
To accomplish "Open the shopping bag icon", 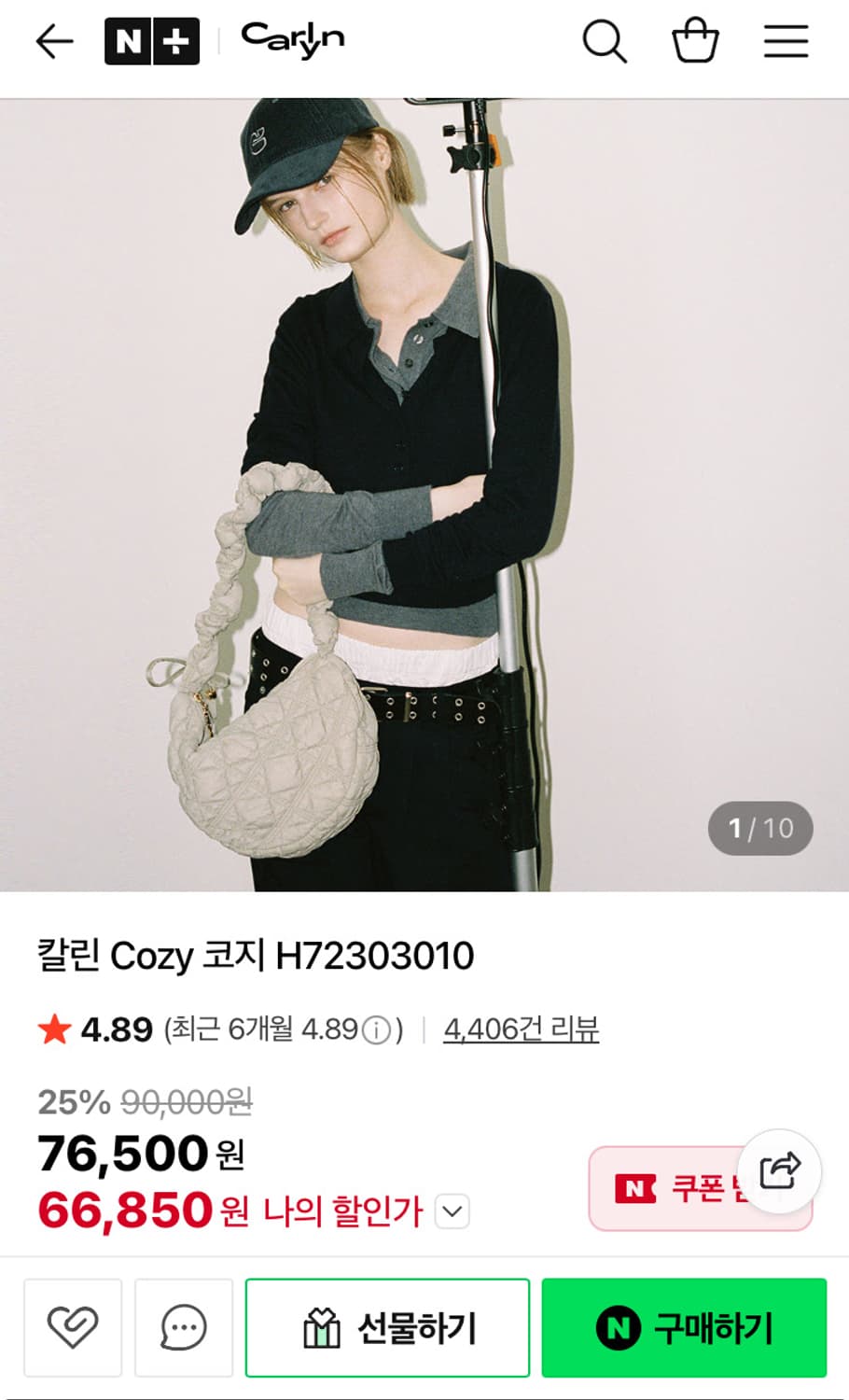I will click(x=696, y=42).
